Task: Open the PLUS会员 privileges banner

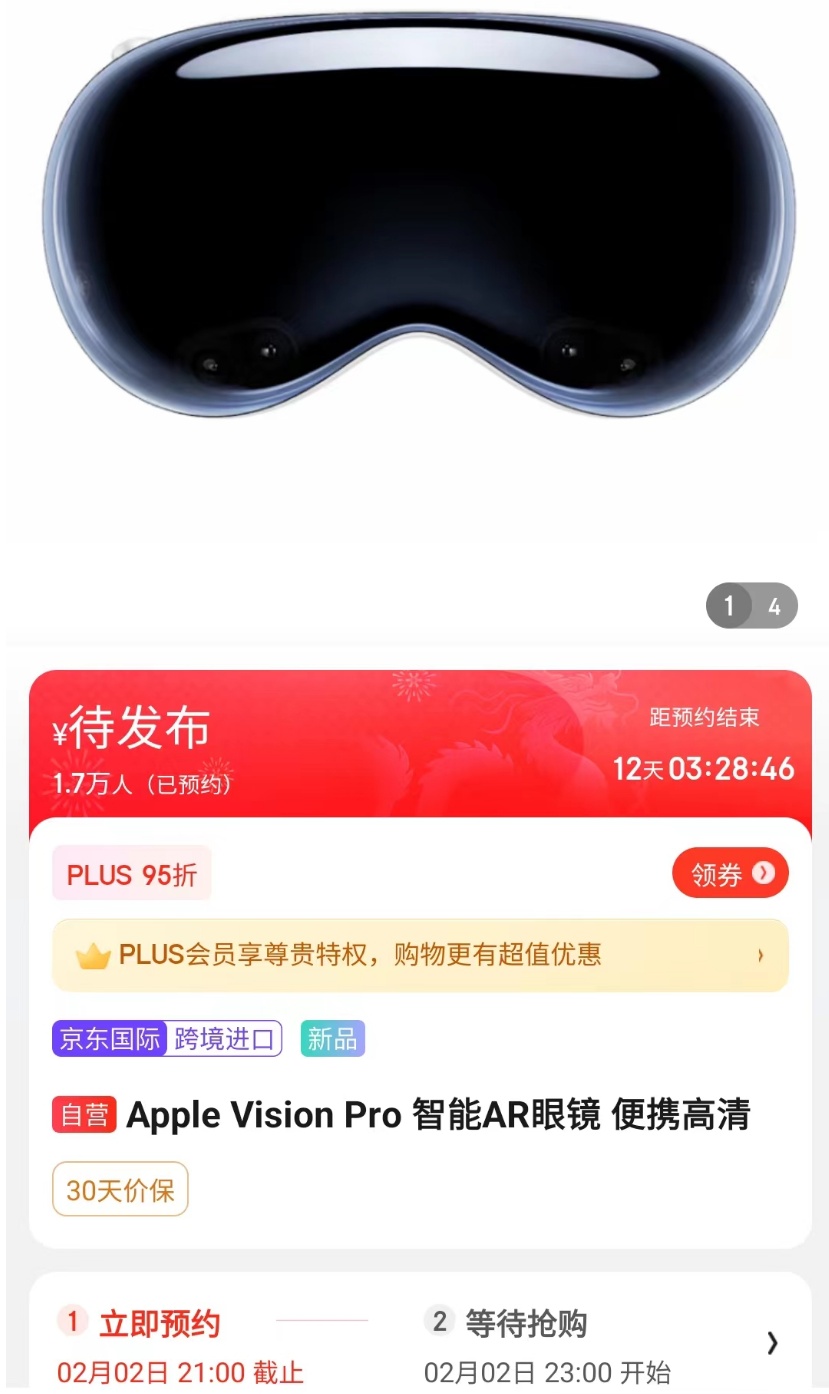Action: tap(420, 955)
